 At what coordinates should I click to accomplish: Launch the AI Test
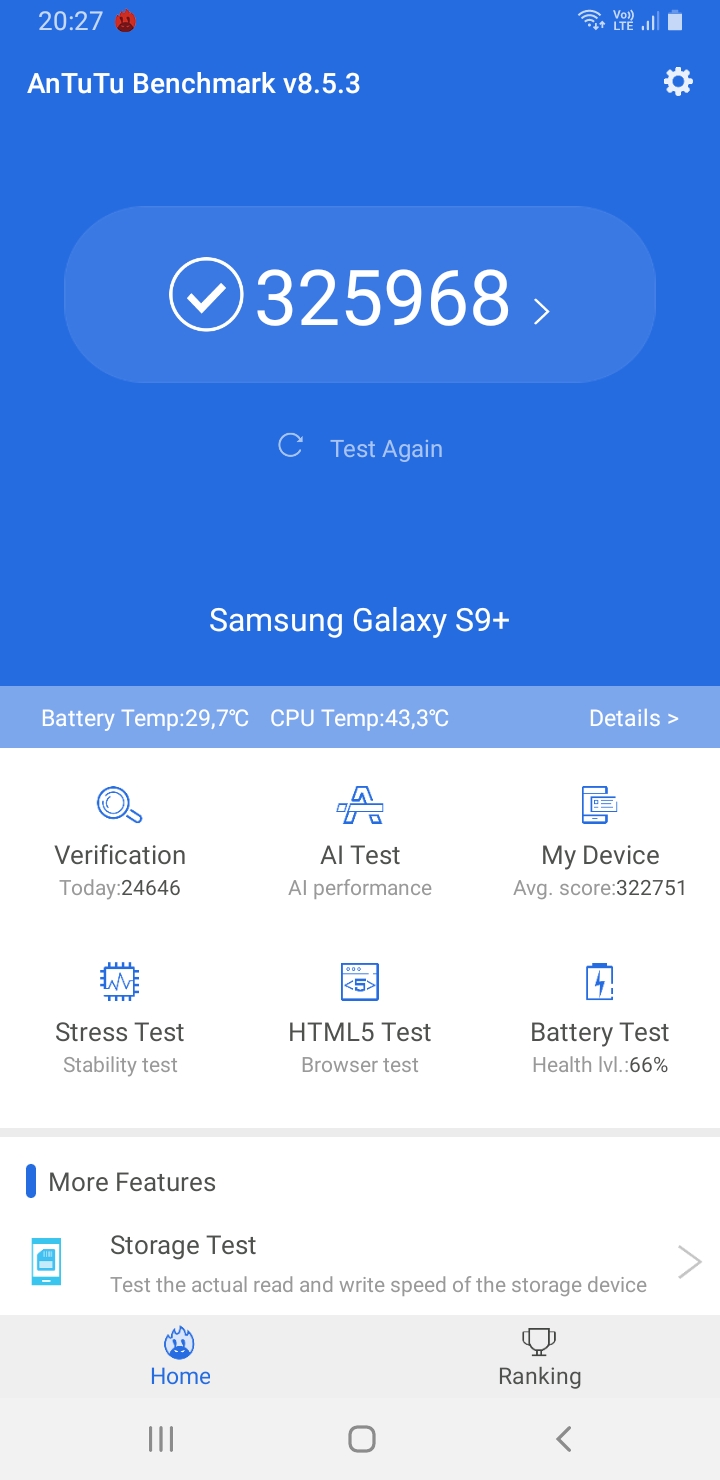click(x=360, y=841)
